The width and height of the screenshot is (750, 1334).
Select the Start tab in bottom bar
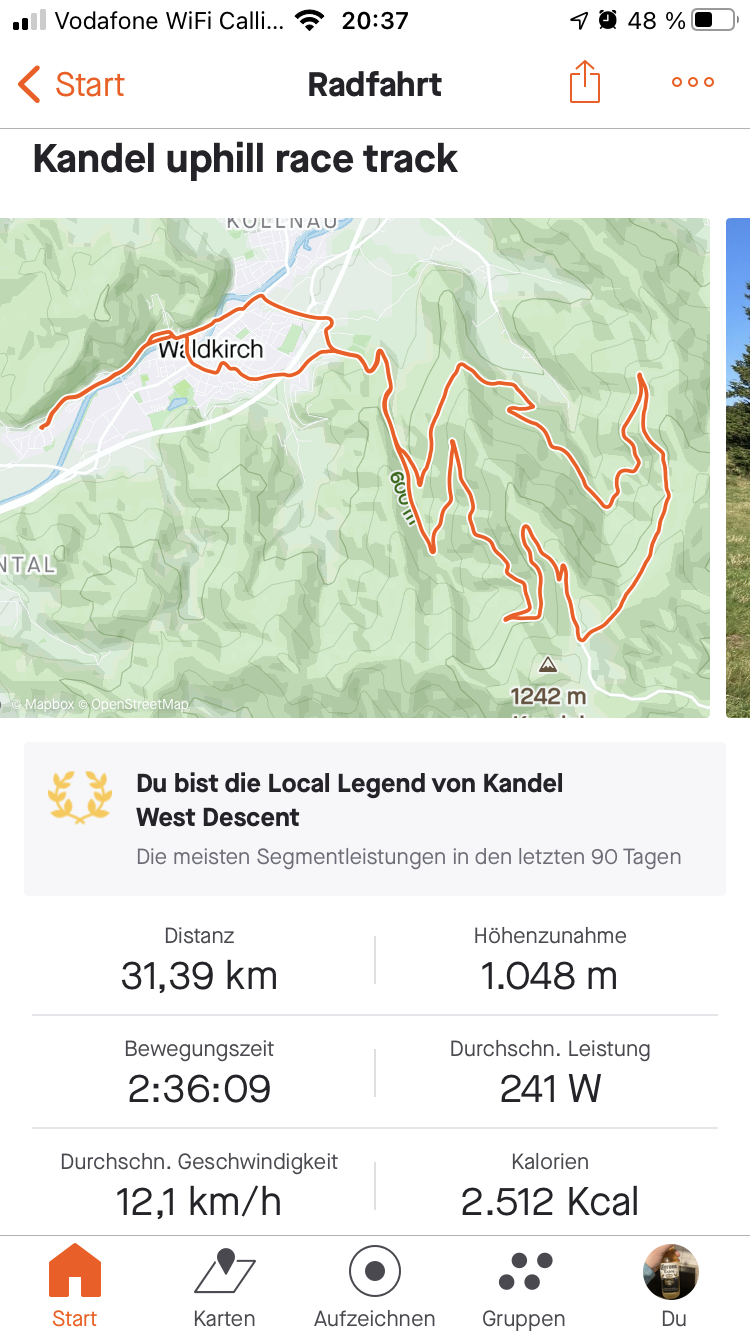[75, 1287]
